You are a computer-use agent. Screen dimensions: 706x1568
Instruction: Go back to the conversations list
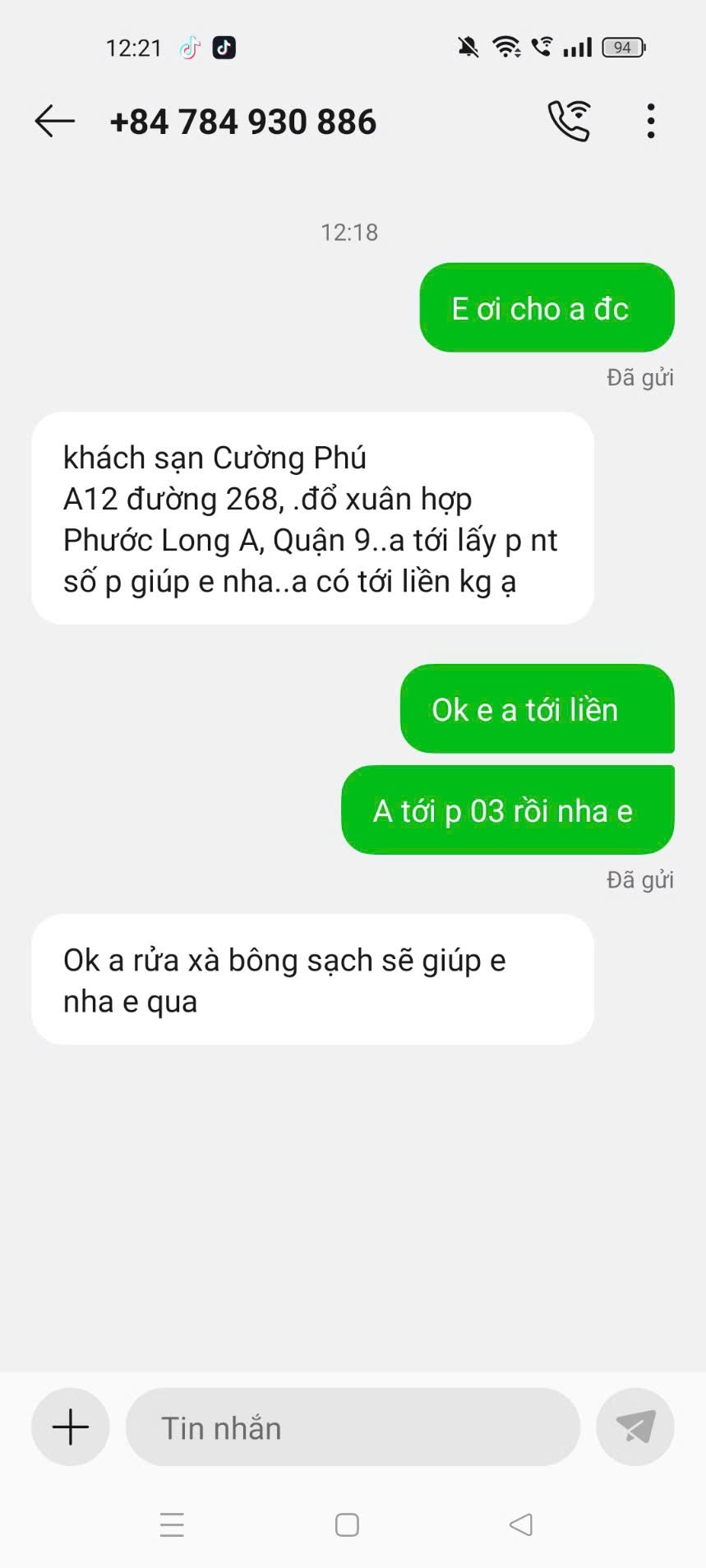click(x=55, y=122)
